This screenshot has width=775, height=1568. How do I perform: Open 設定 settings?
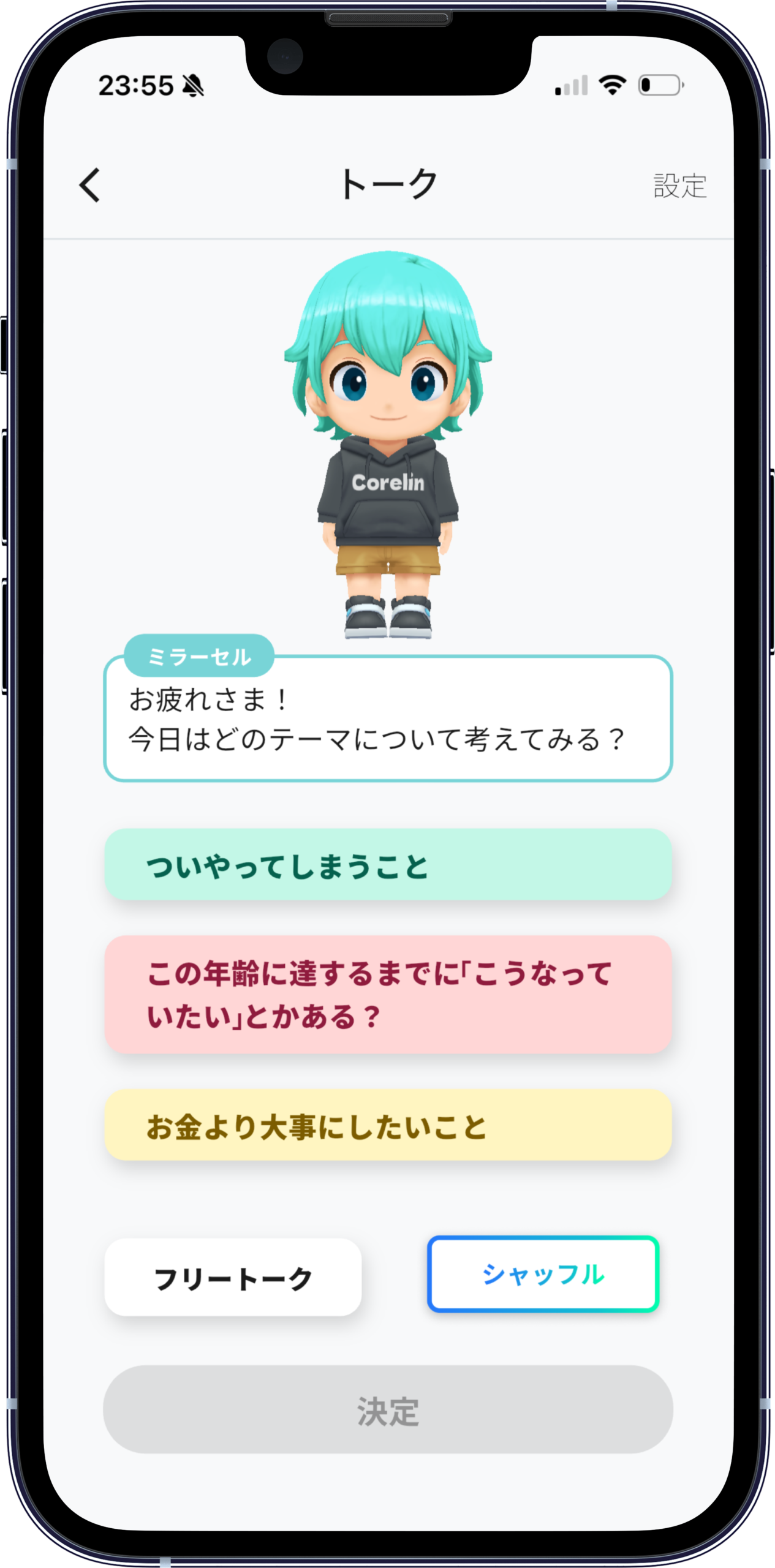[x=679, y=186]
